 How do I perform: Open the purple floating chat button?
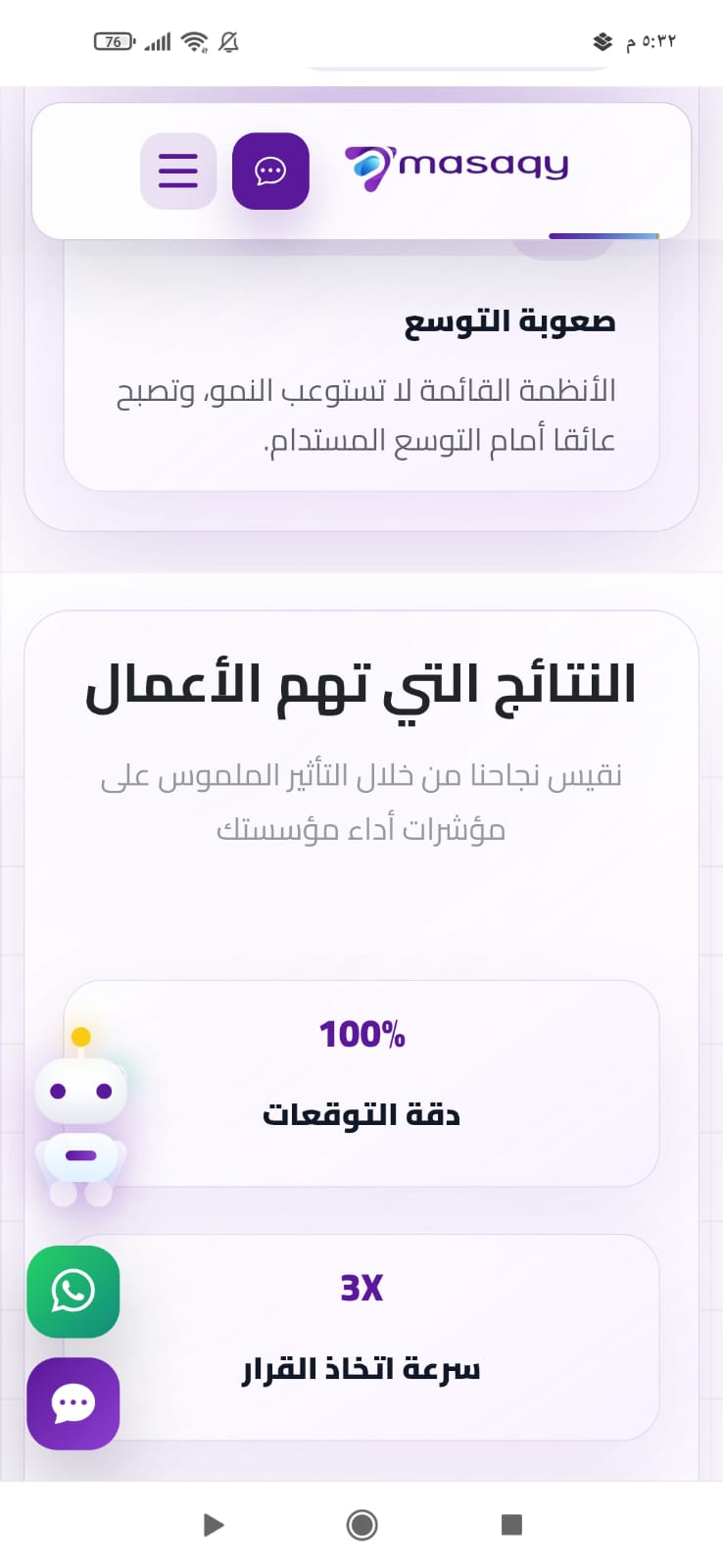coord(73,1403)
